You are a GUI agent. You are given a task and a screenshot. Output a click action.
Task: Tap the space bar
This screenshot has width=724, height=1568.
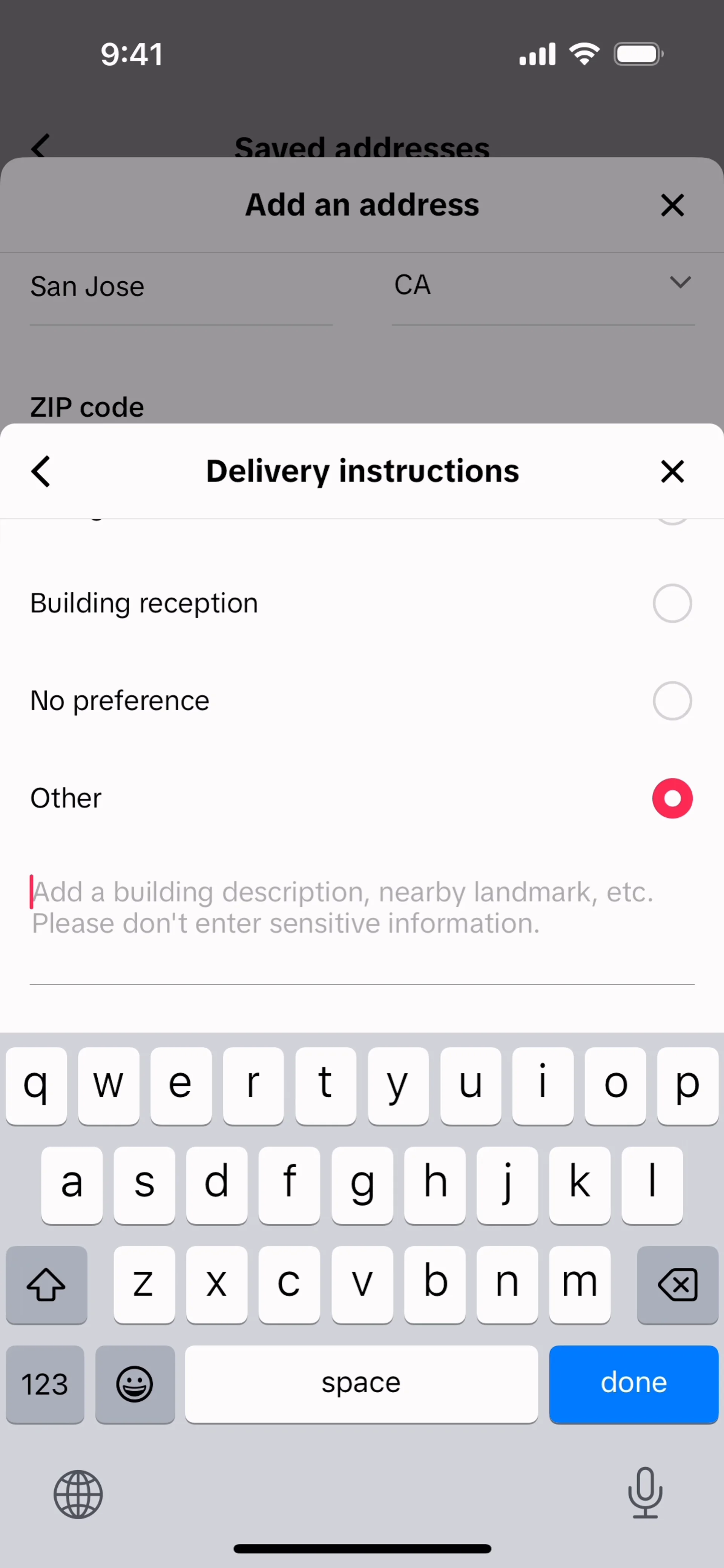(x=361, y=1384)
